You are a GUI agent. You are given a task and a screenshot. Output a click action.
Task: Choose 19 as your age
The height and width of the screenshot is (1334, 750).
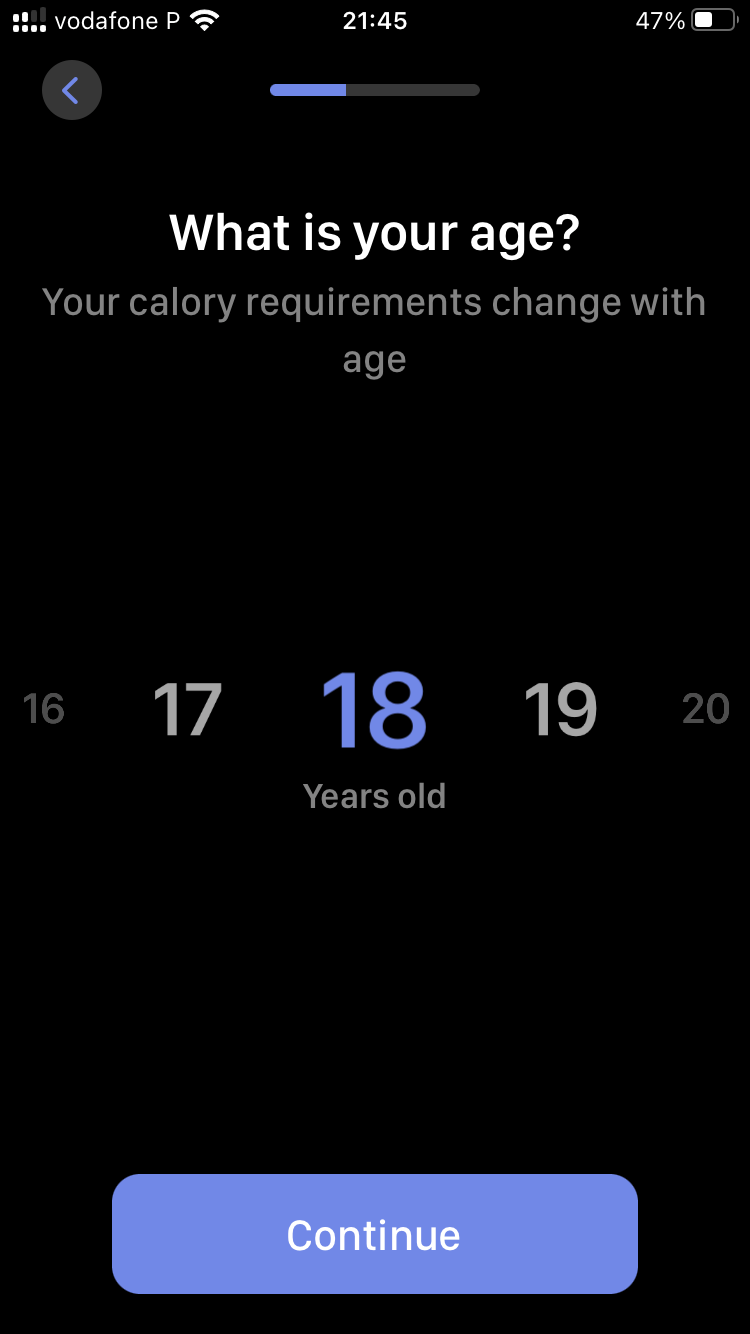(560, 710)
